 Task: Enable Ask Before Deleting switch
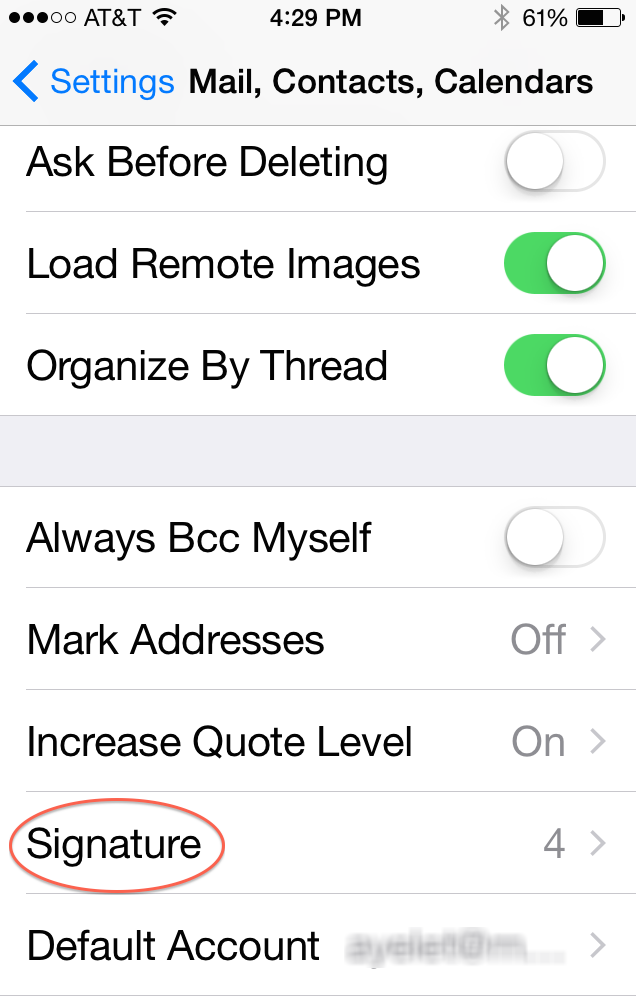[555, 162]
